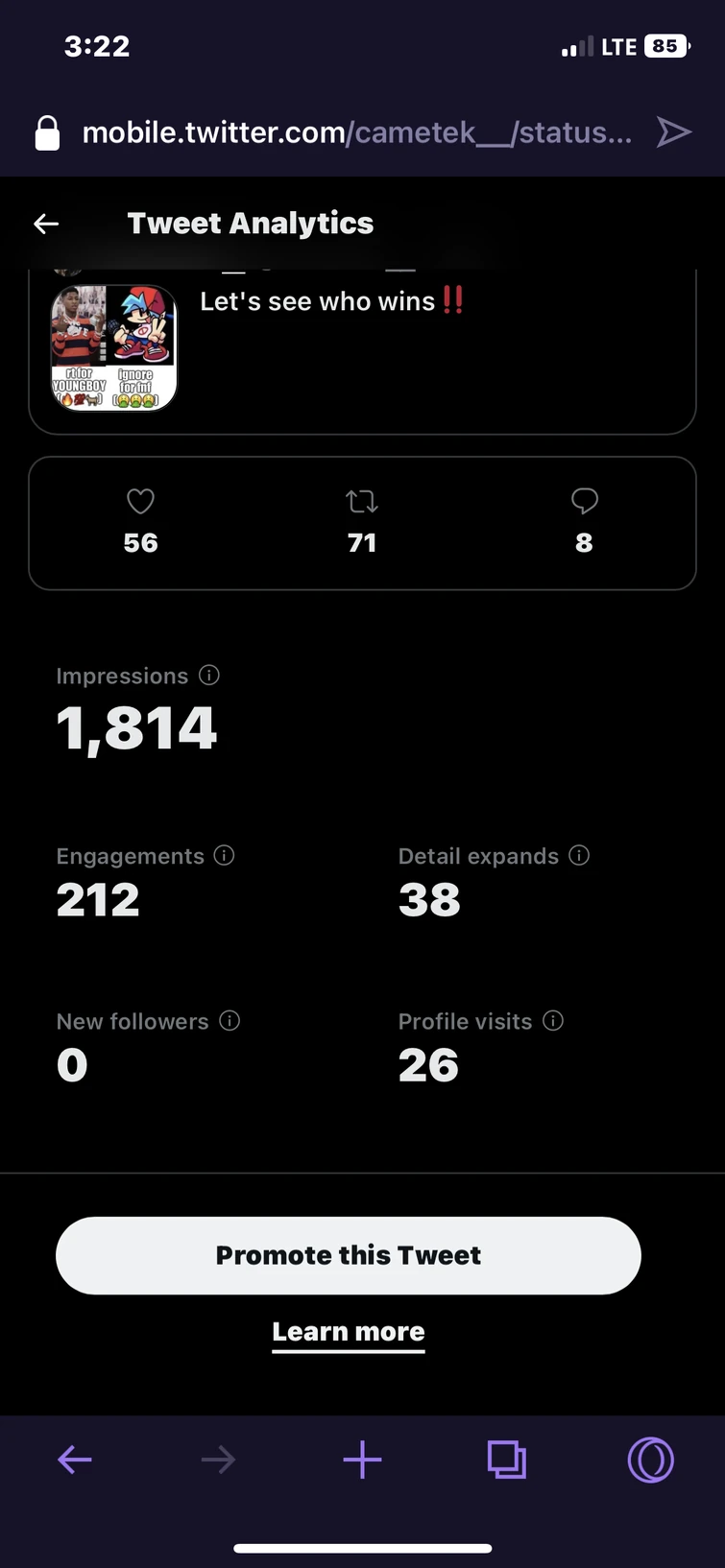Open replies via the comment bubble icon
Image resolution: width=725 pixels, height=1568 pixels.
click(x=584, y=501)
